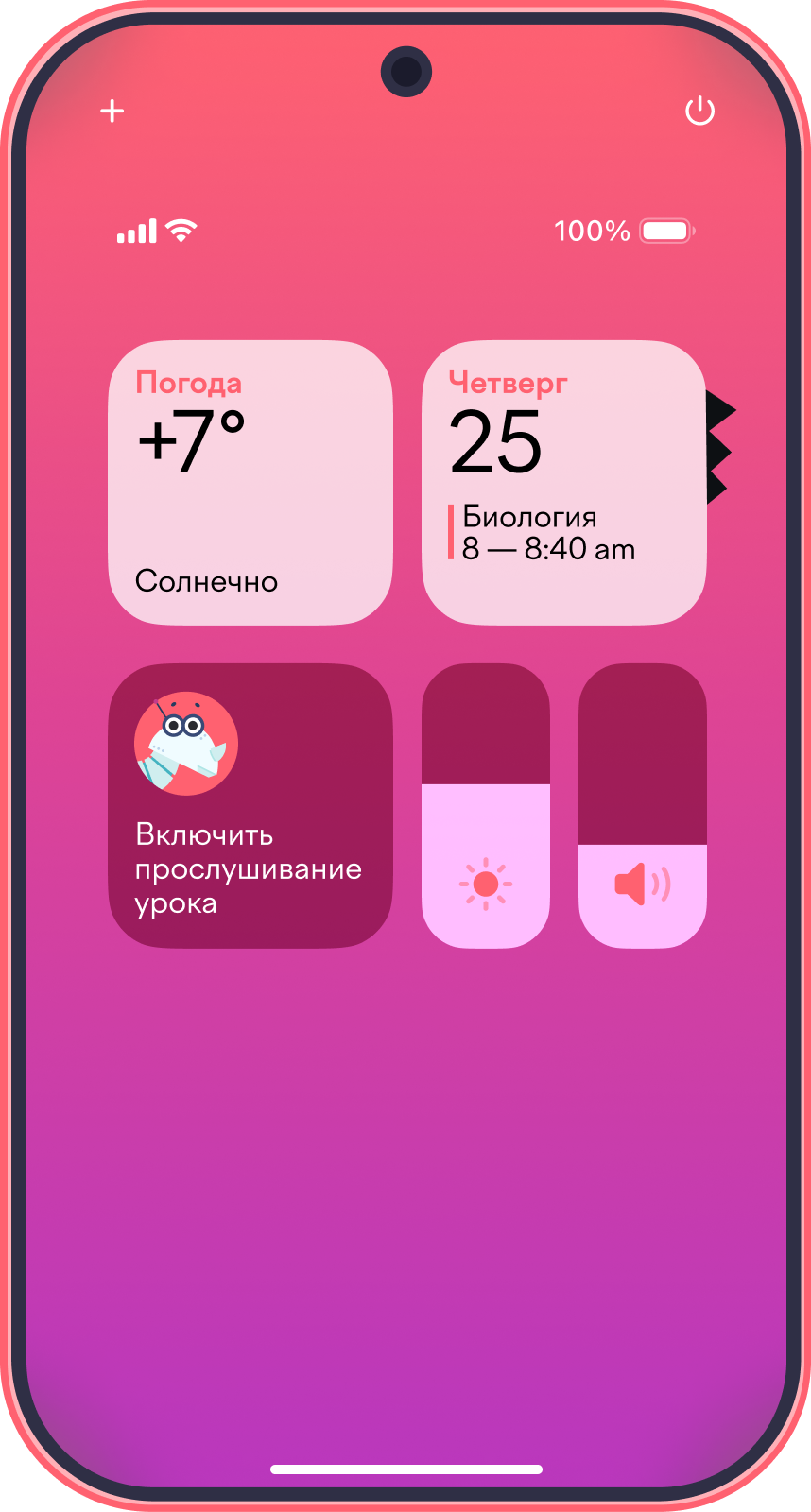
Task: Tap Включить прослушивание урока
Action: pyautogui.click(x=250, y=805)
